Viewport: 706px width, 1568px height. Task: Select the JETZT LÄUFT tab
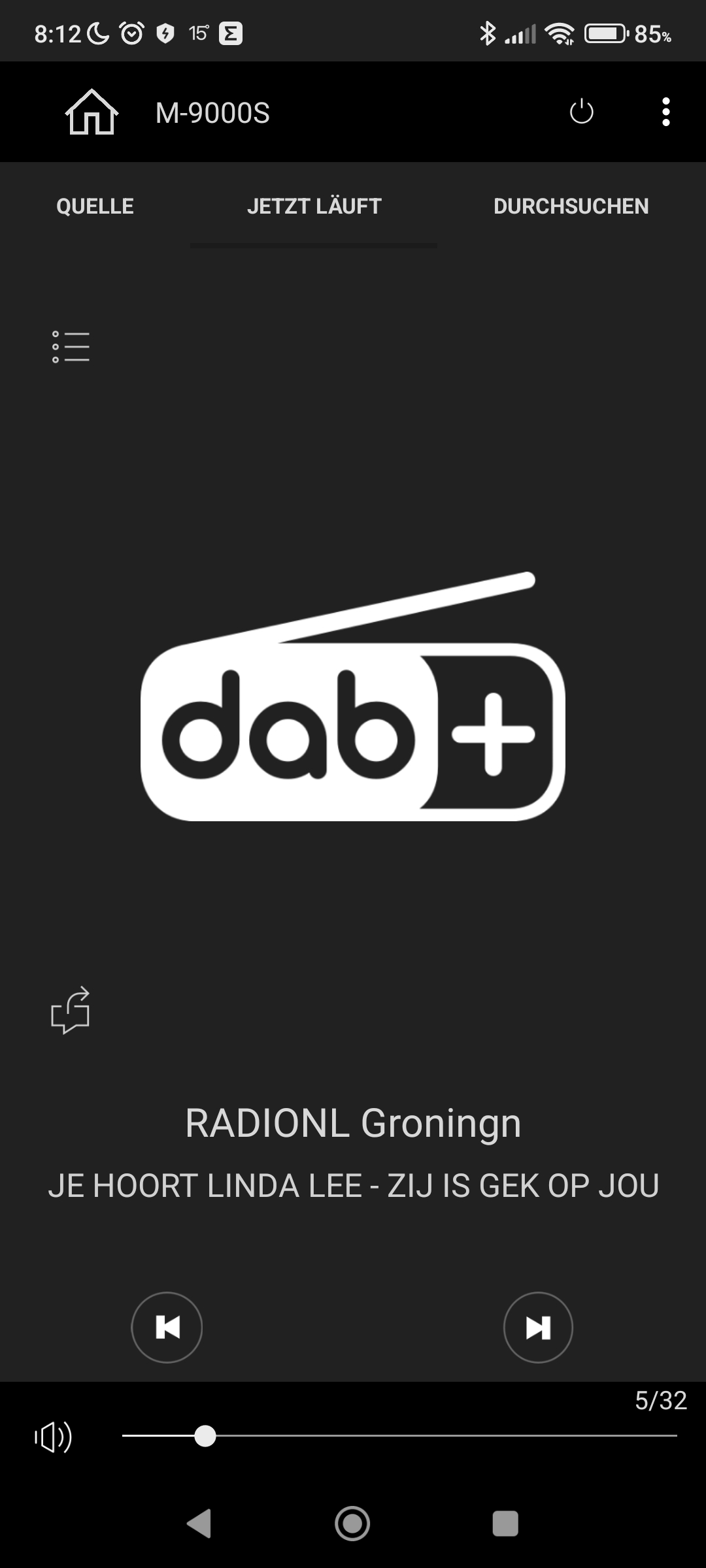(314, 206)
